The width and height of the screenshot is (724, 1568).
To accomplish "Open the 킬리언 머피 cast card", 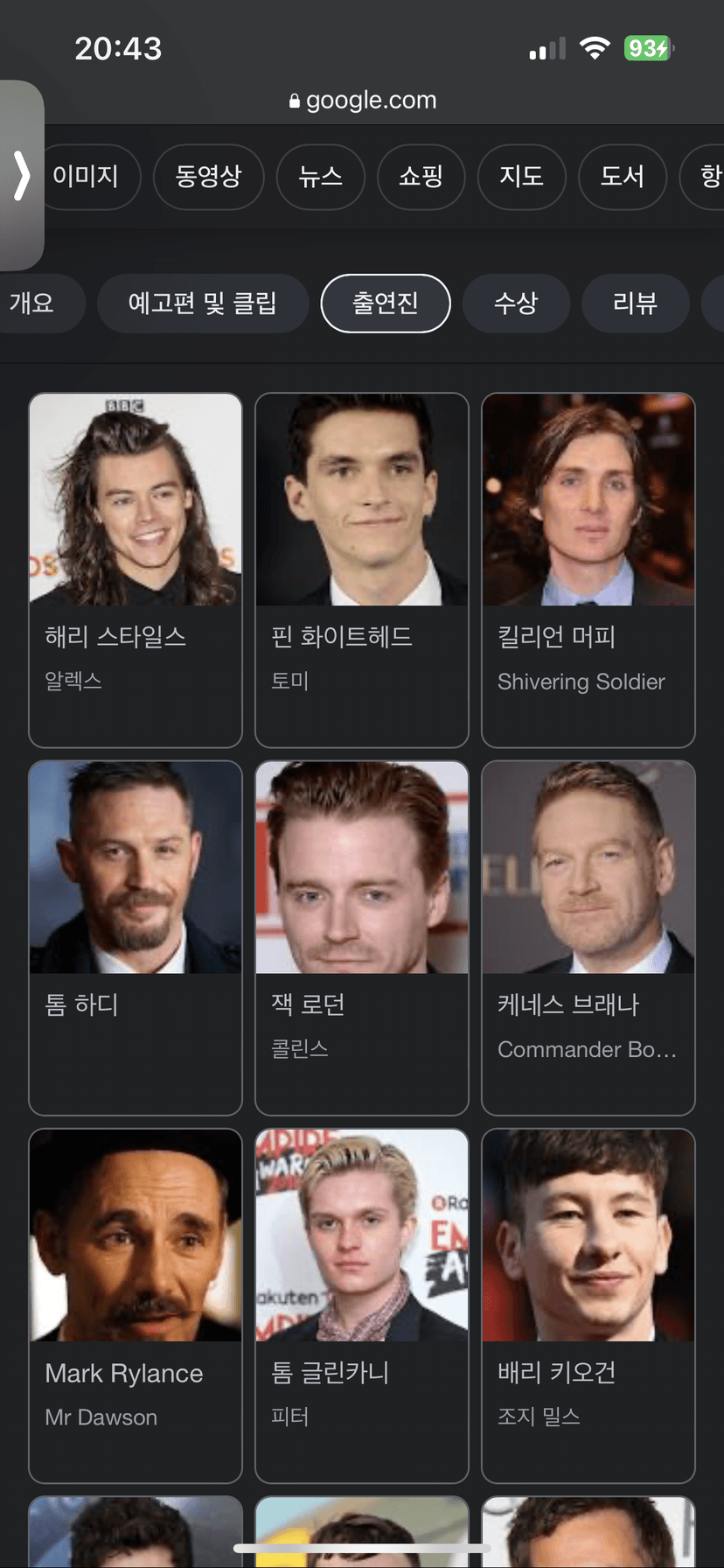I will point(588,570).
